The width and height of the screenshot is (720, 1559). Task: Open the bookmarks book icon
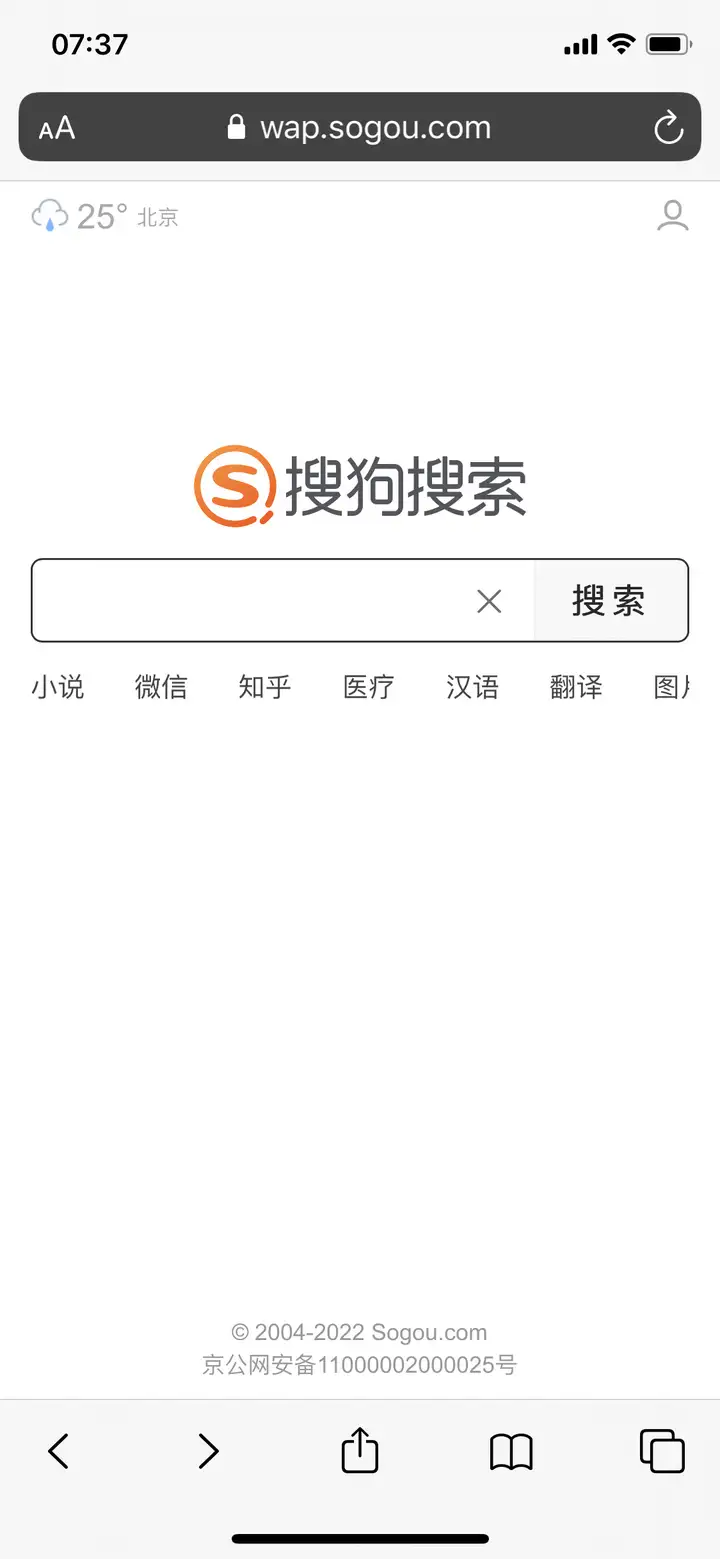pos(511,1451)
